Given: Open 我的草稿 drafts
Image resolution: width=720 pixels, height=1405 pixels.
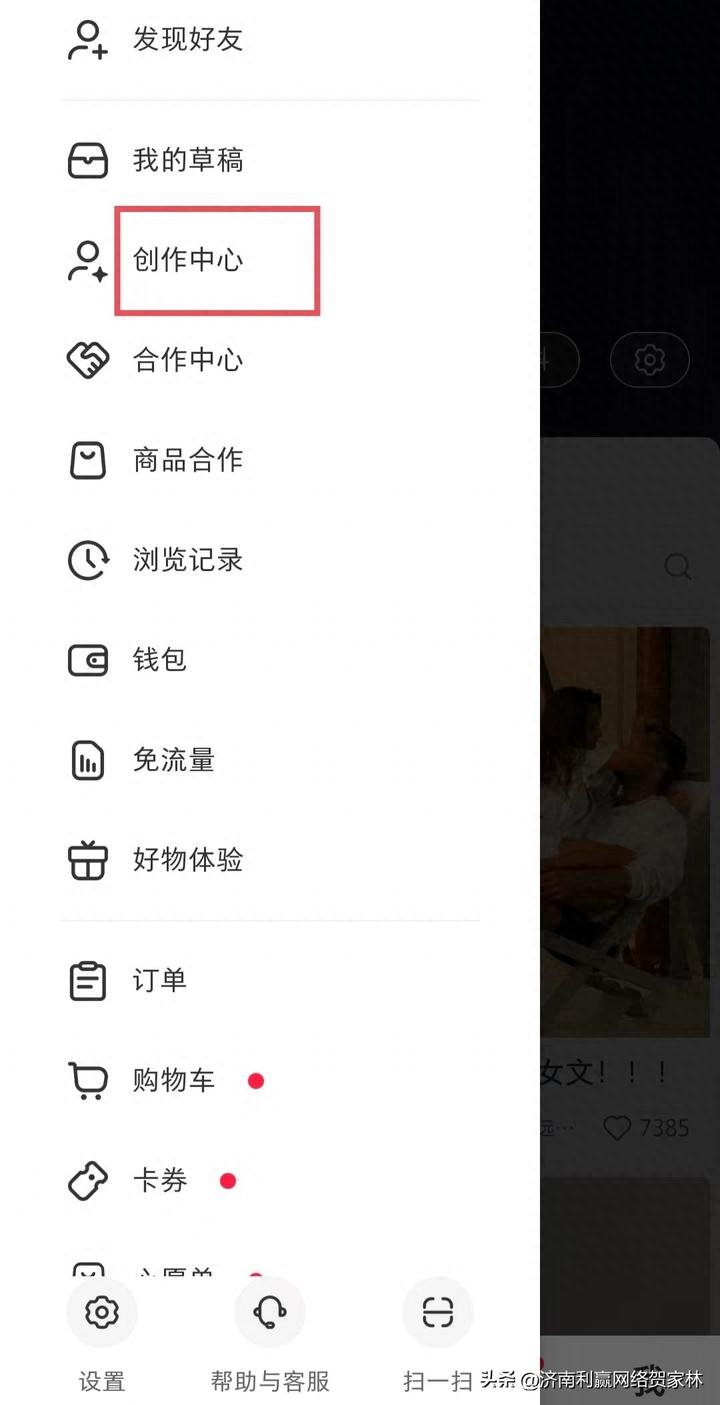Looking at the screenshot, I should coord(187,160).
